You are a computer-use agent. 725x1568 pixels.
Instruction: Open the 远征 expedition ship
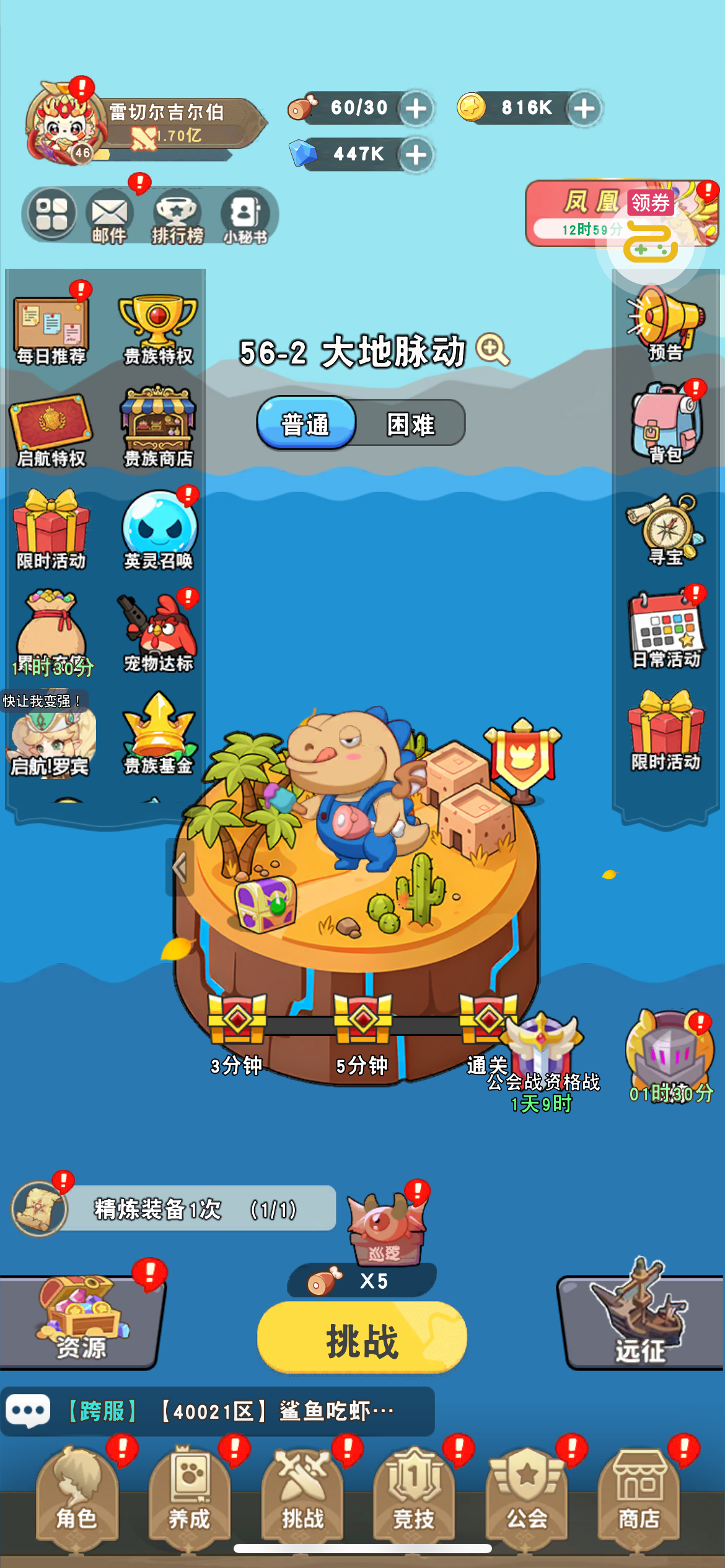[x=641, y=1319]
